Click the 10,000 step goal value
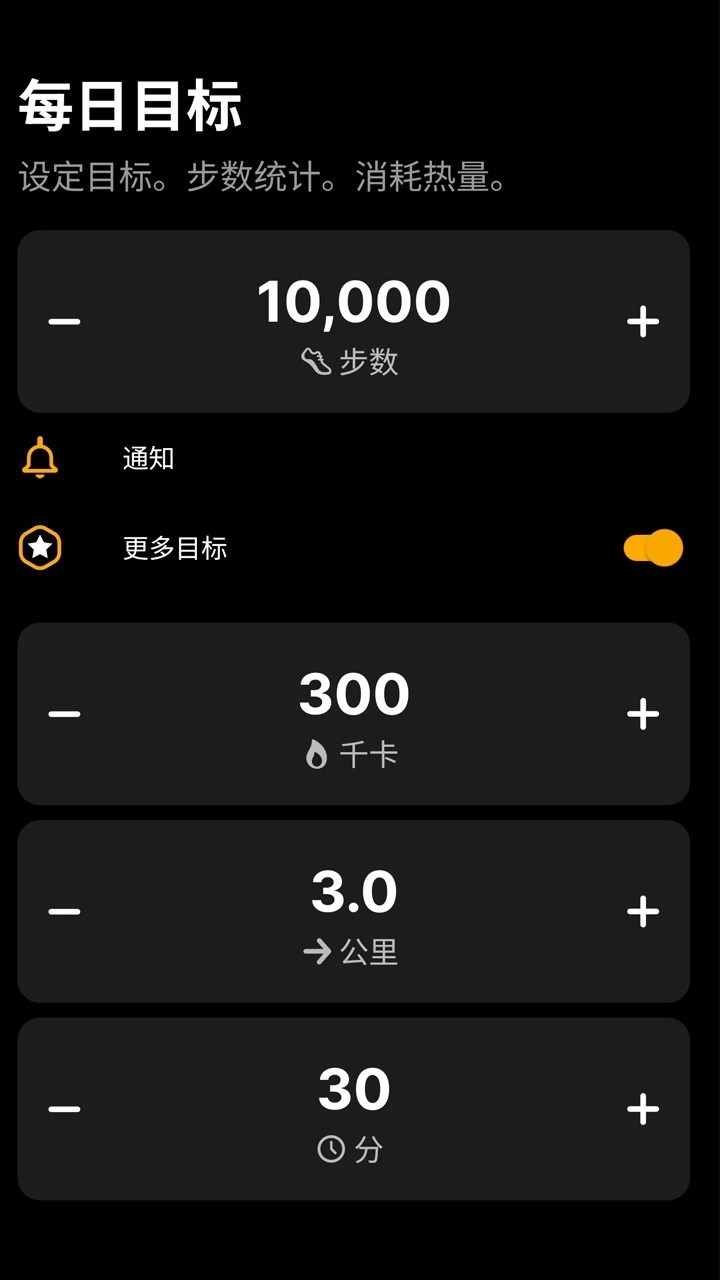The width and height of the screenshot is (720, 1280). click(355, 298)
